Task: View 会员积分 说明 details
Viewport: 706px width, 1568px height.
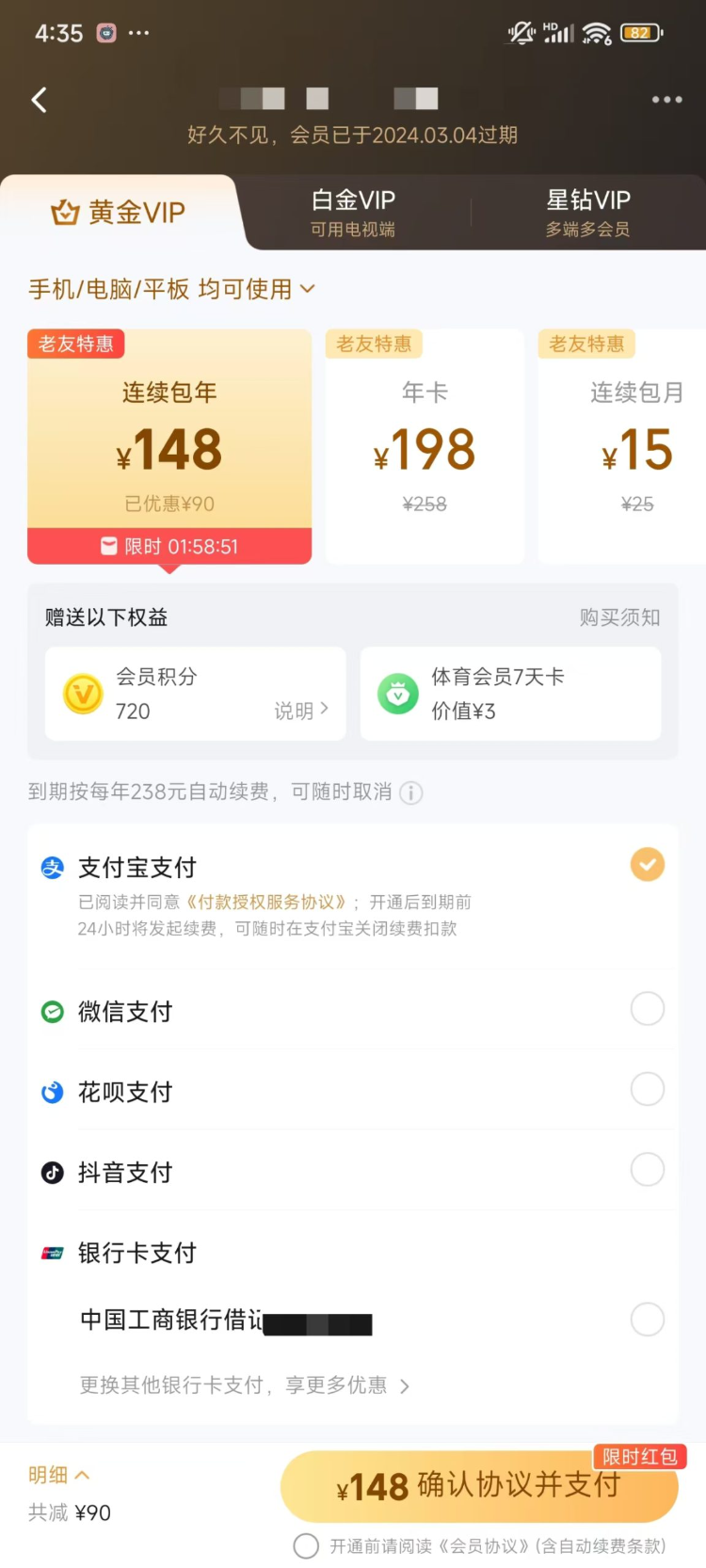Action: point(301,711)
